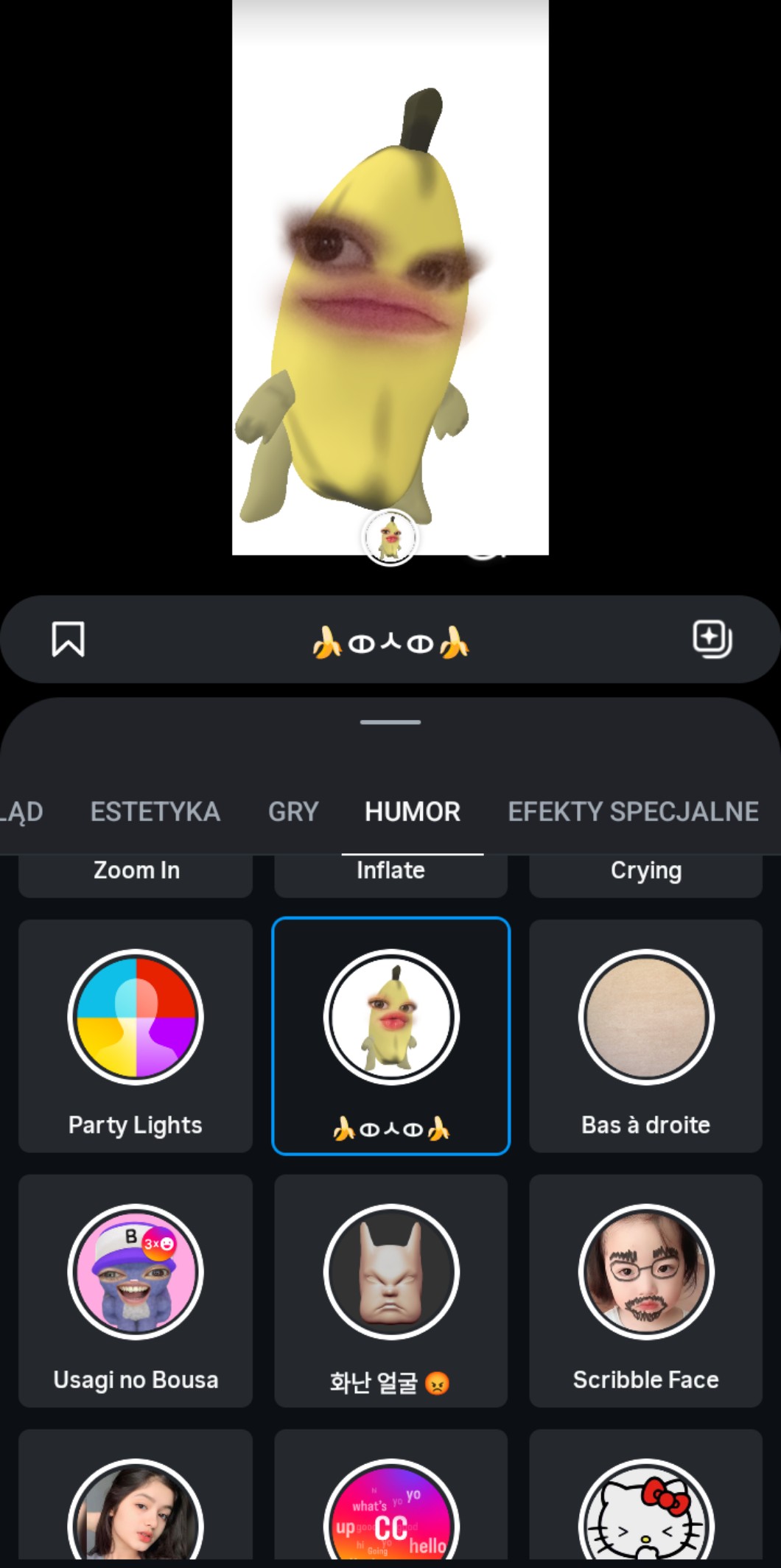Pick the 화난 얼굴 angry face effect
This screenshot has width=781, height=1568.
tap(390, 1291)
